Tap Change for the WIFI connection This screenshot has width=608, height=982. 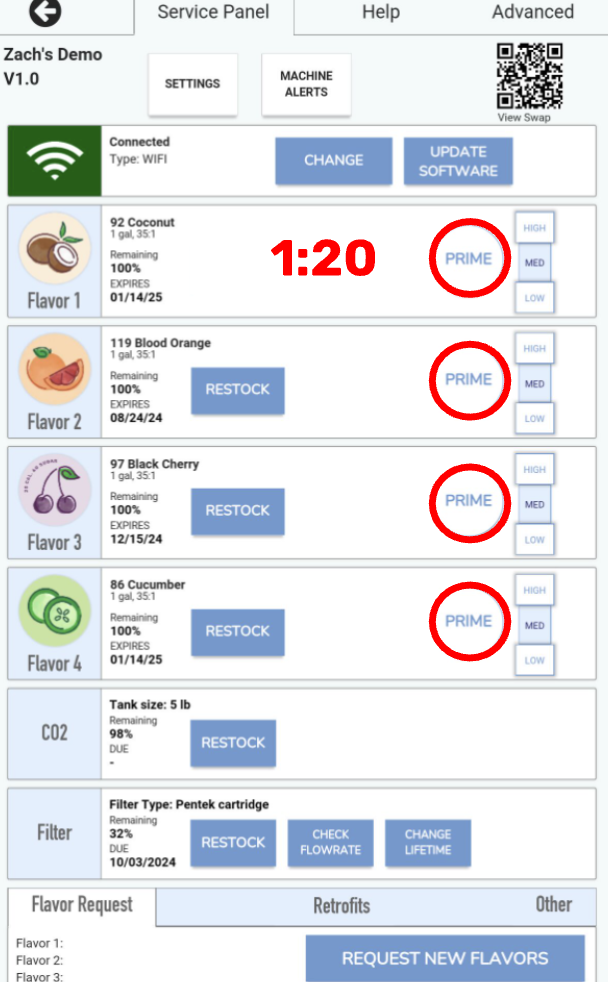pos(334,160)
